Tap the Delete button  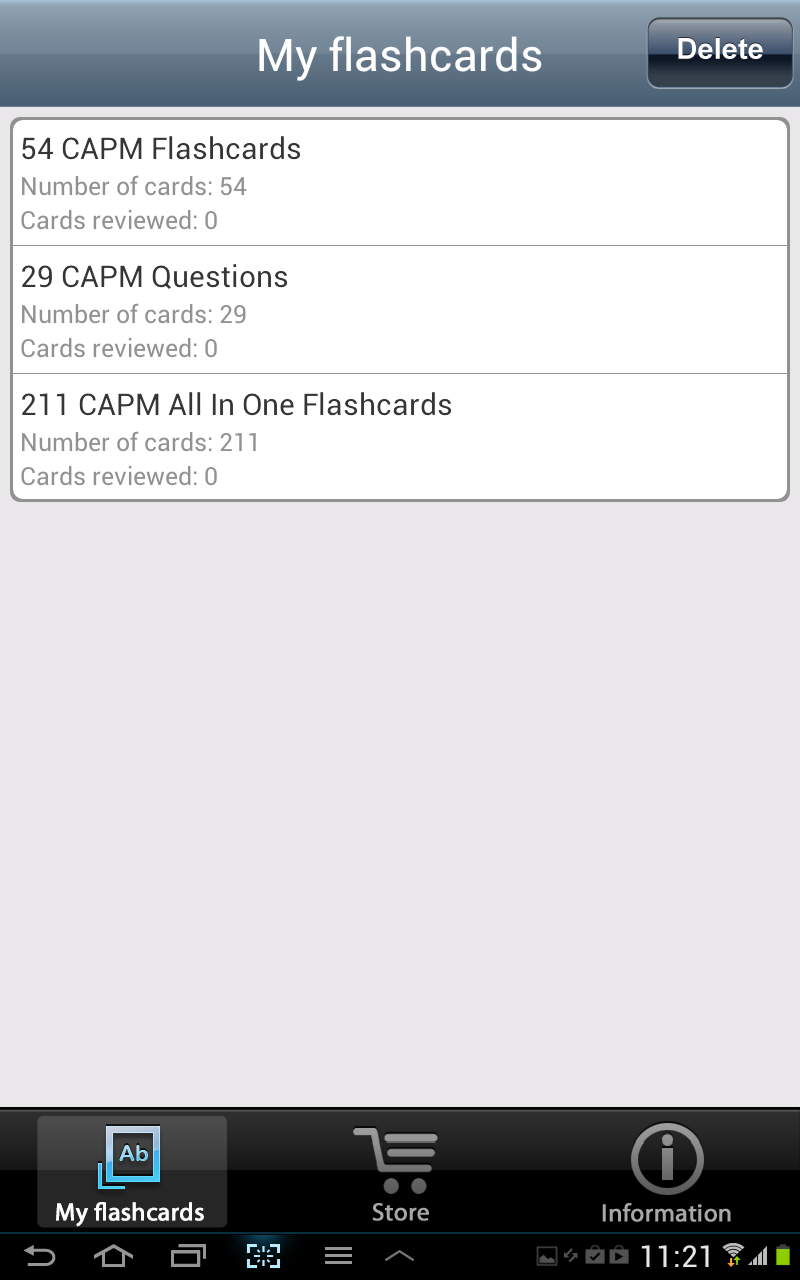(719, 49)
